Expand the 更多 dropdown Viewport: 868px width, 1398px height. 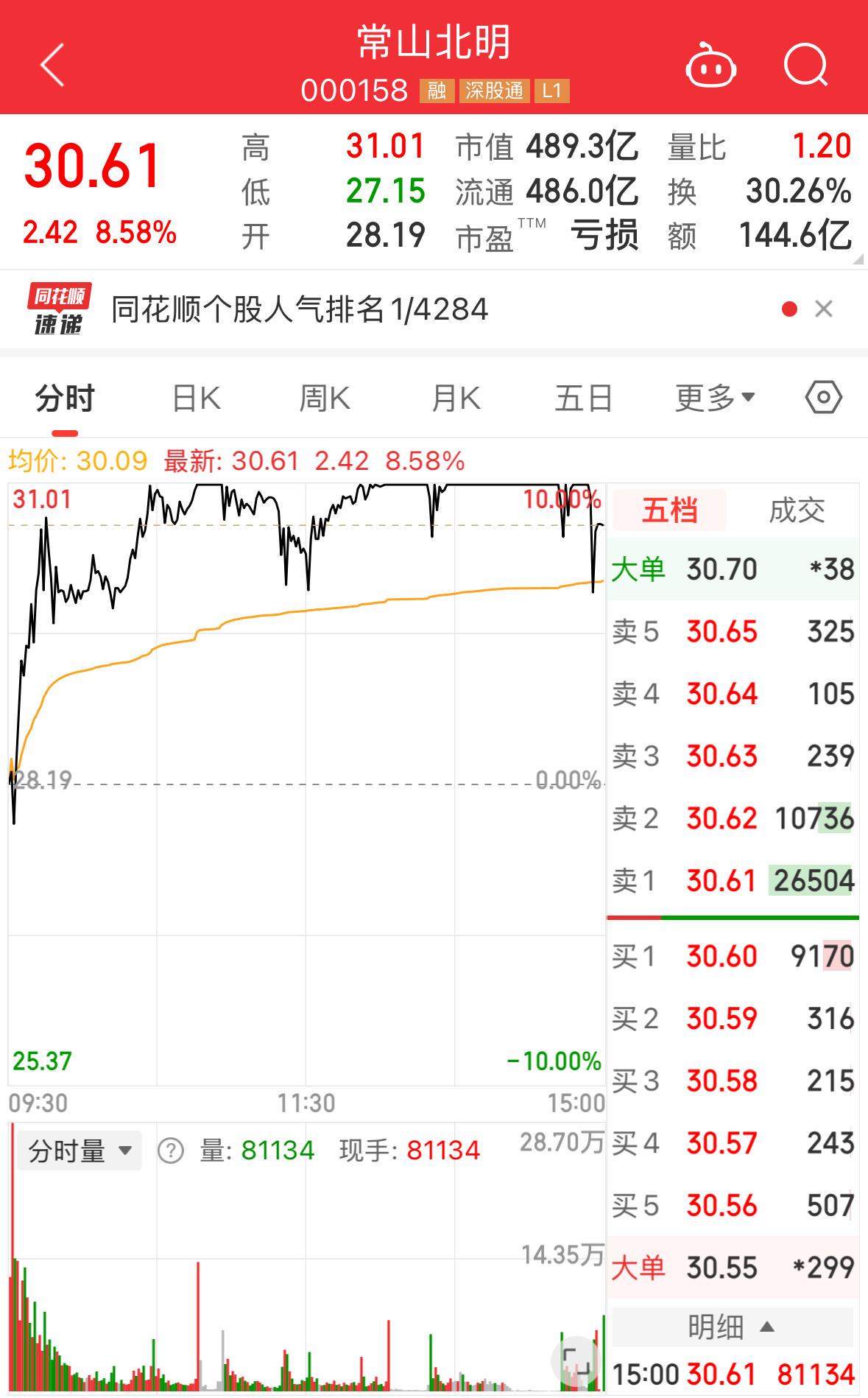[715, 398]
